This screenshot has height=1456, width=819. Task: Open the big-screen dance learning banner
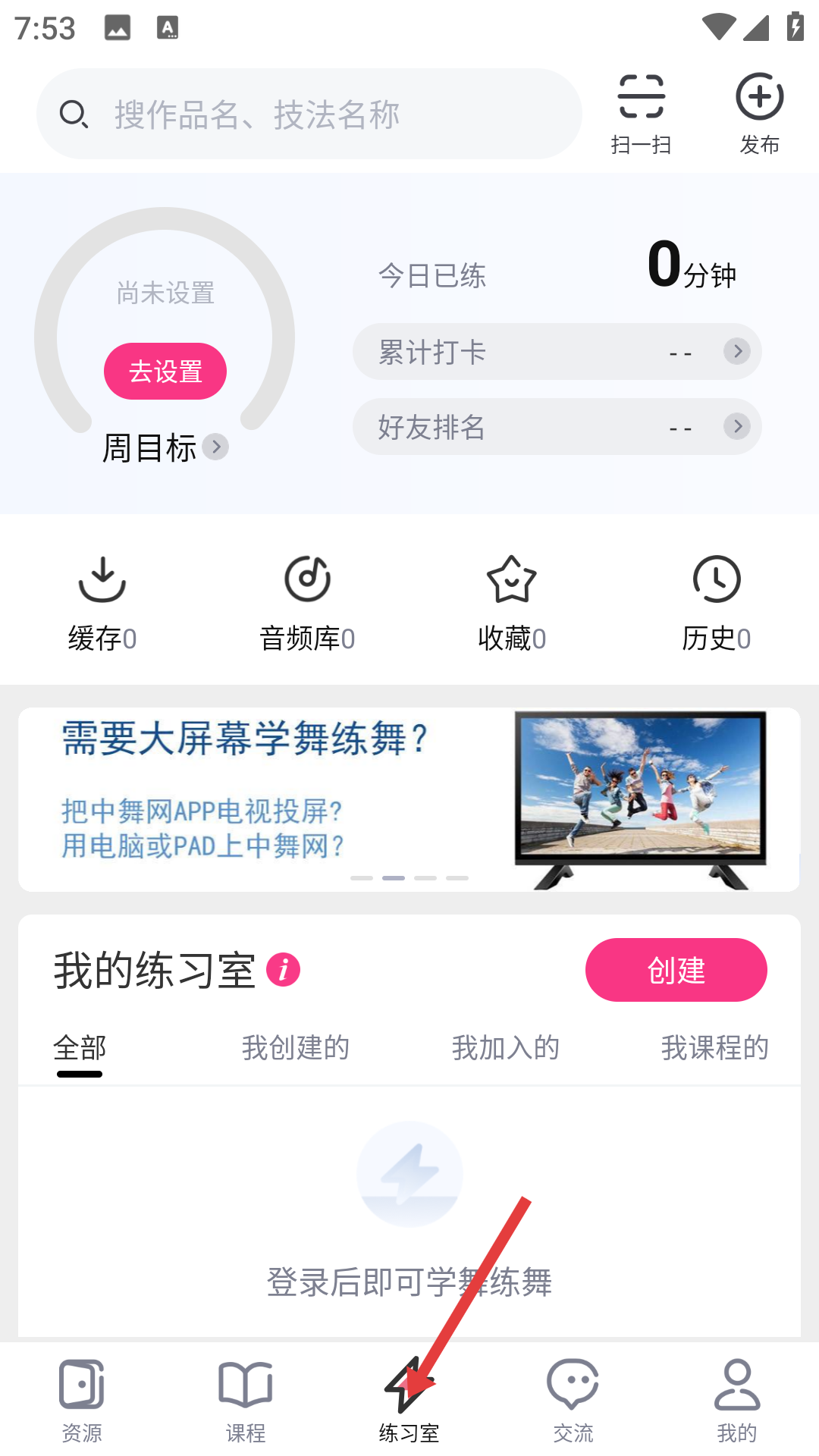point(409,799)
